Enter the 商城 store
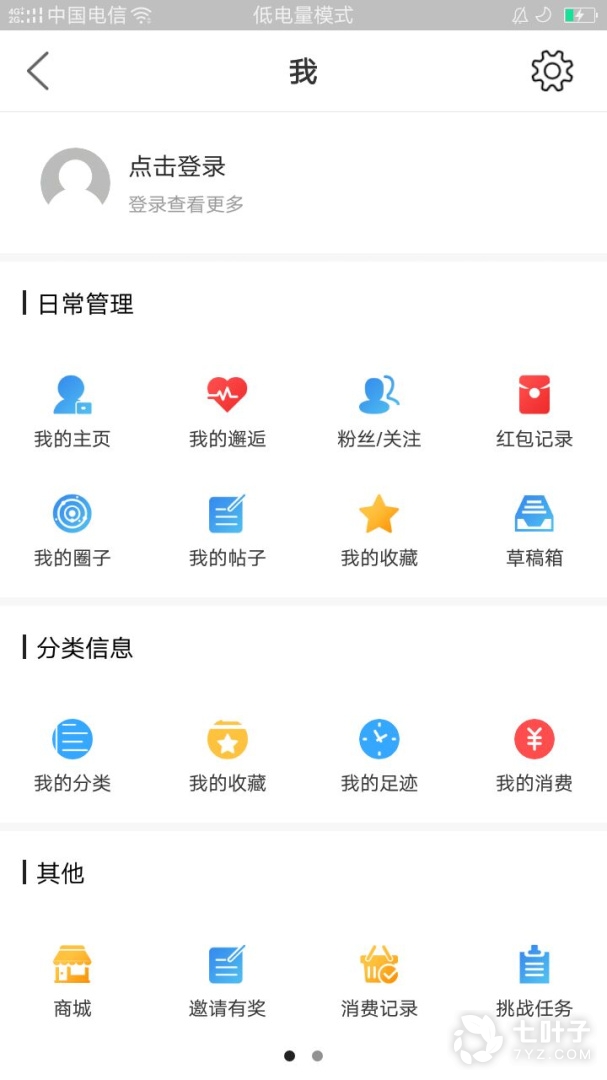 click(72, 980)
